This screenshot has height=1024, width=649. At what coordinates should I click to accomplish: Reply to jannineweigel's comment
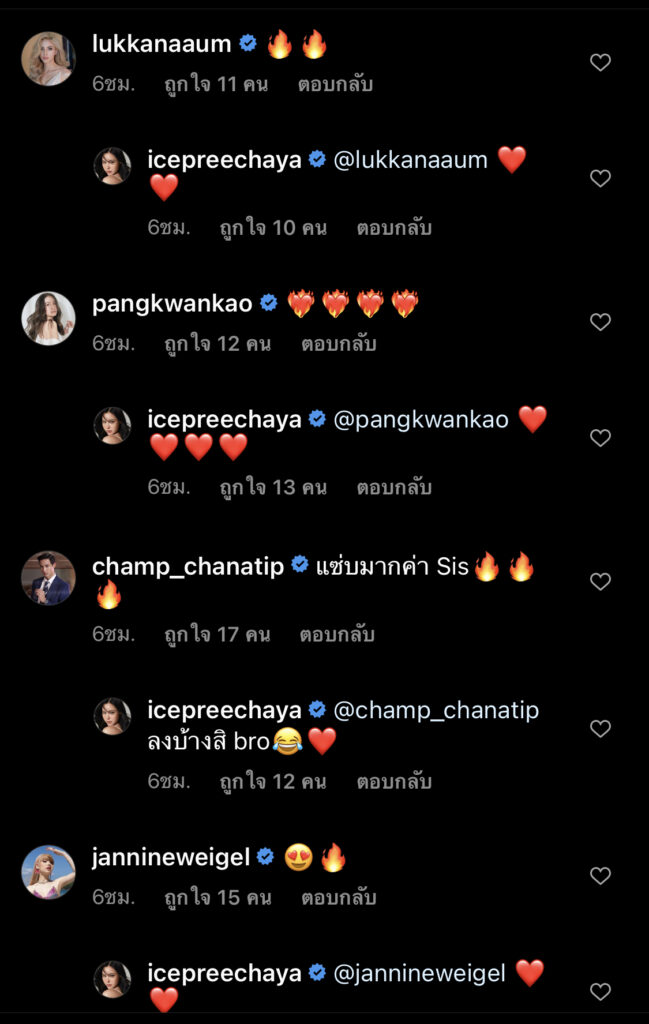pos(338,898)
